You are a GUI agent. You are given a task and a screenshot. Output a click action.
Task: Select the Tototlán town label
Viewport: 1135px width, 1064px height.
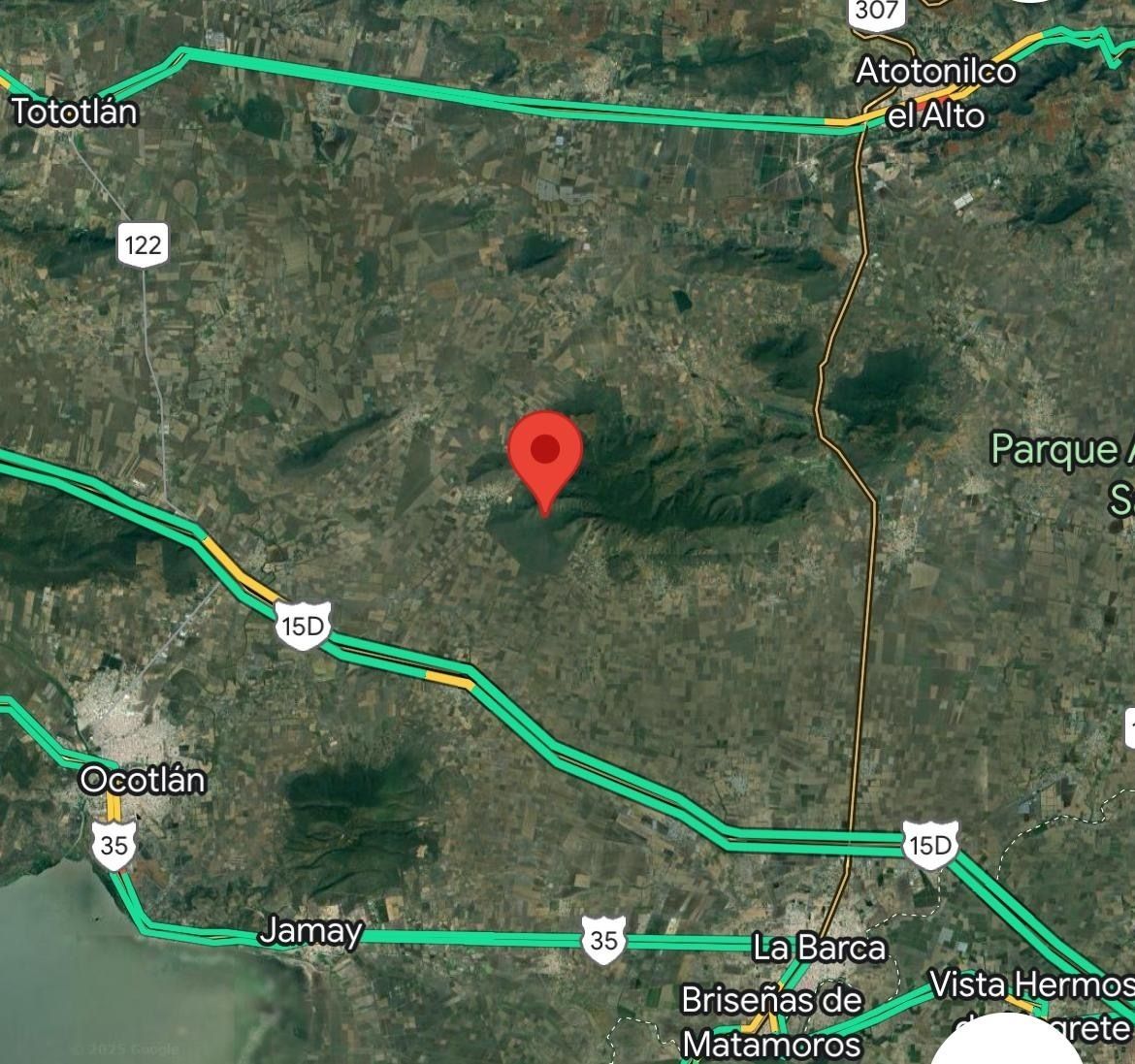point(75,112)
